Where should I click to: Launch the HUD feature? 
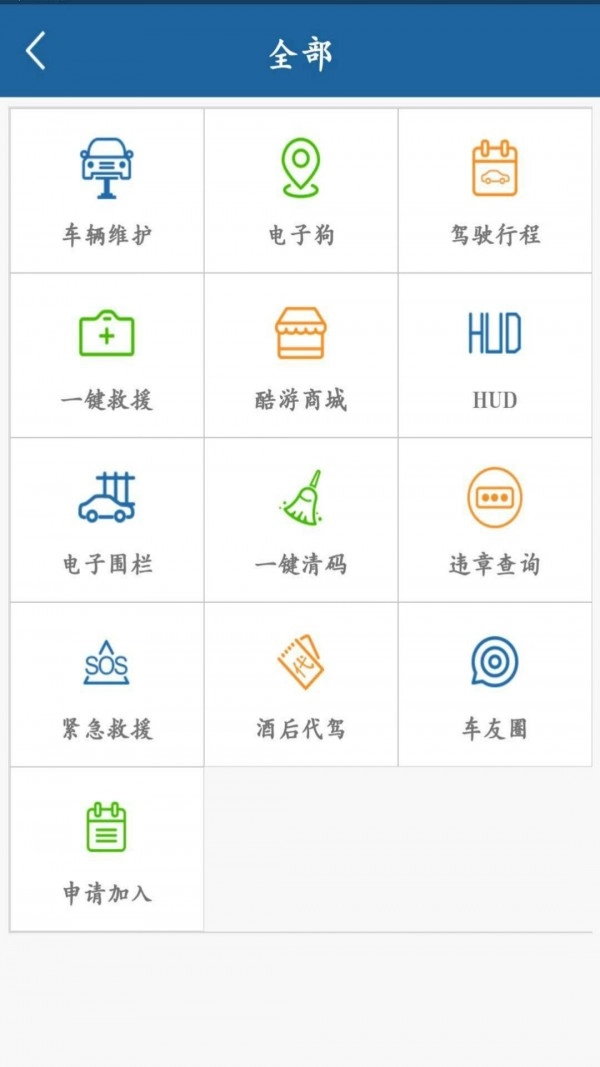[x=495, y=355]
